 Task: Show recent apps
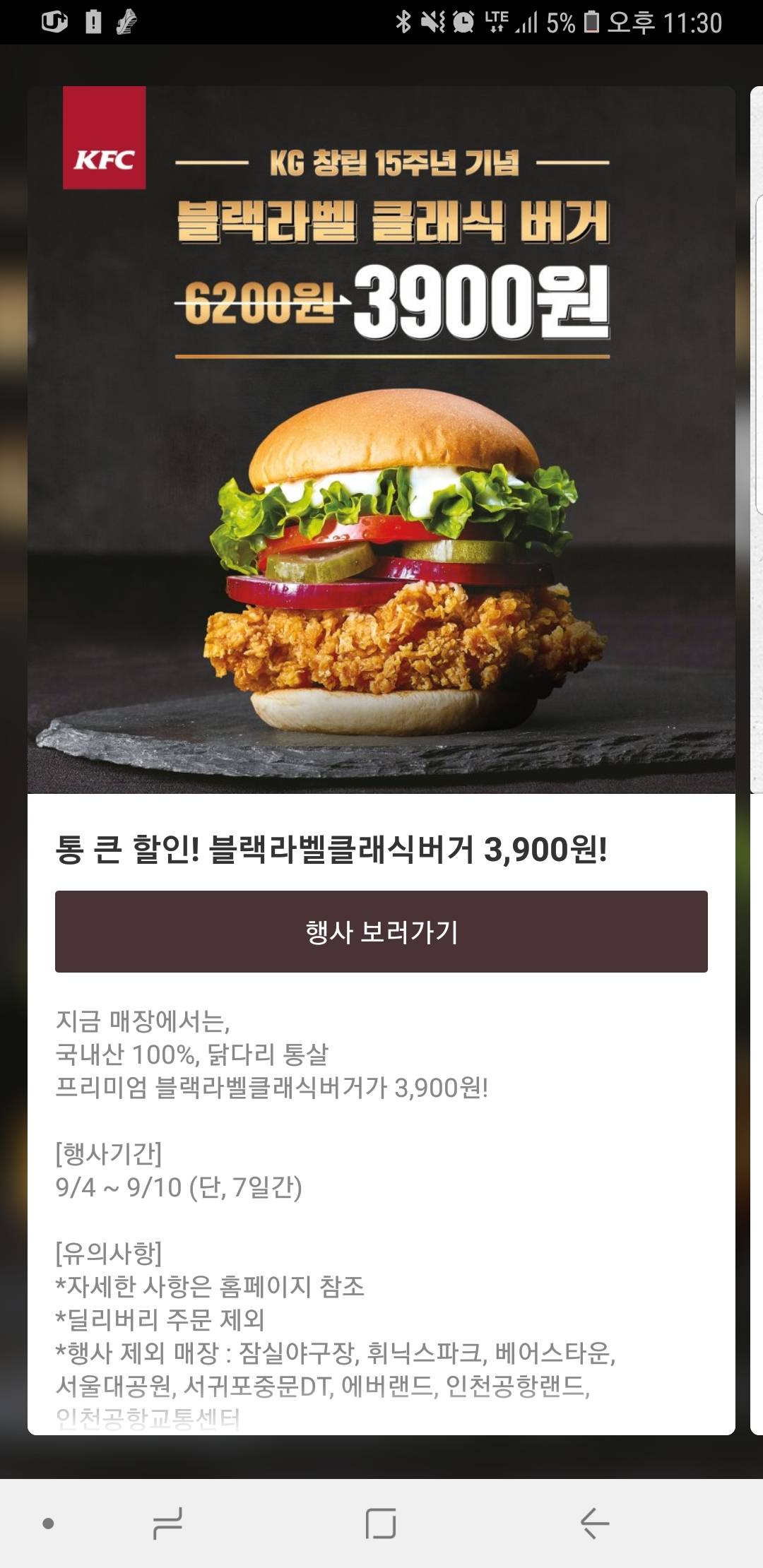coord(167,1523)
